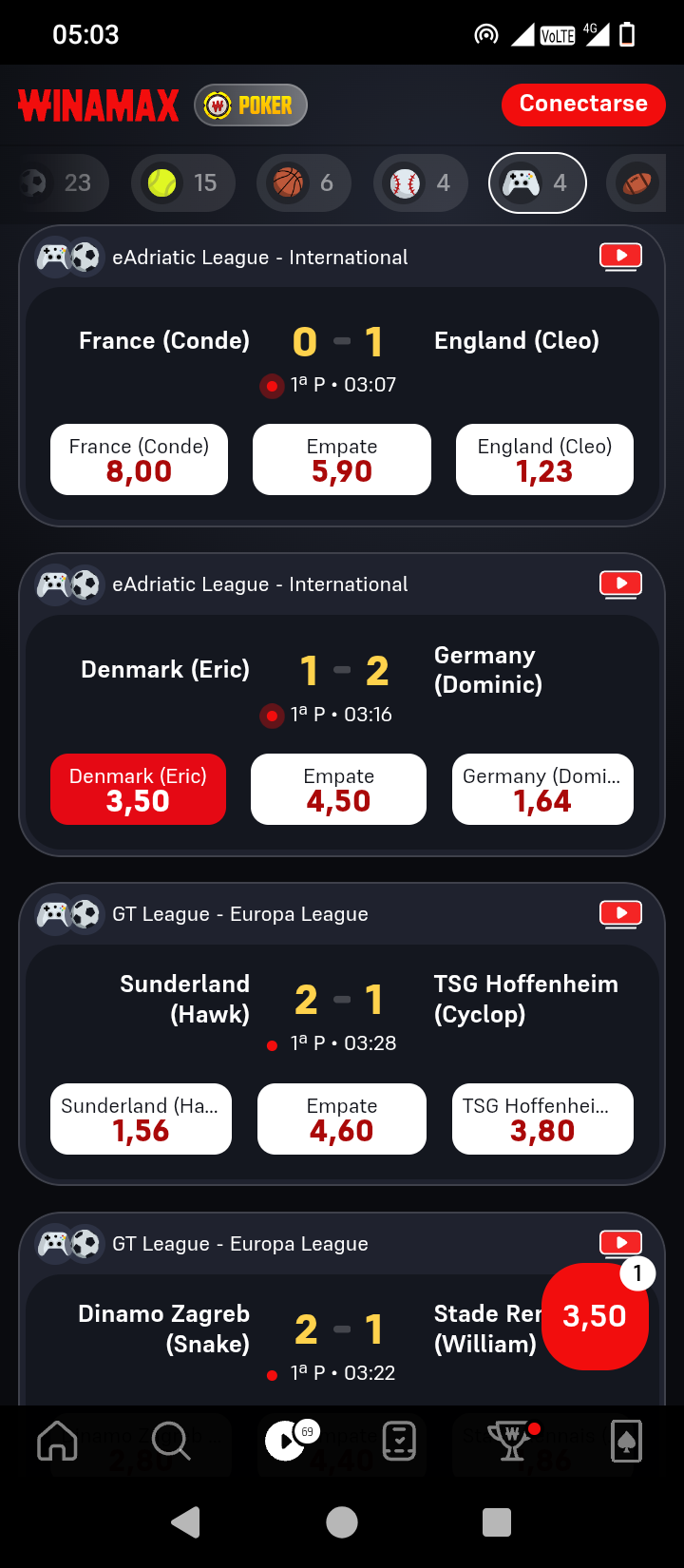Open the Winamax Poker chip
The width and height of the screenshot is (684, 1568).
[251, 105]
